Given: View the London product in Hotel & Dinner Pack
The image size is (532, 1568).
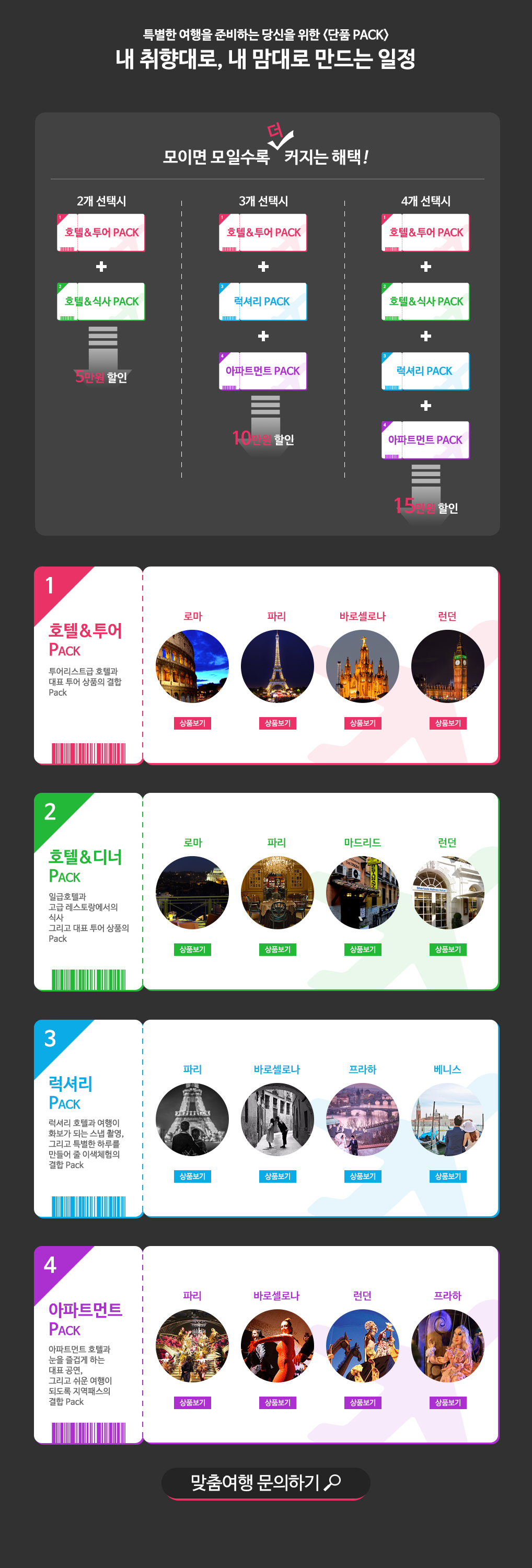Looking at the screenshot, I should click(x=448, y=950).
